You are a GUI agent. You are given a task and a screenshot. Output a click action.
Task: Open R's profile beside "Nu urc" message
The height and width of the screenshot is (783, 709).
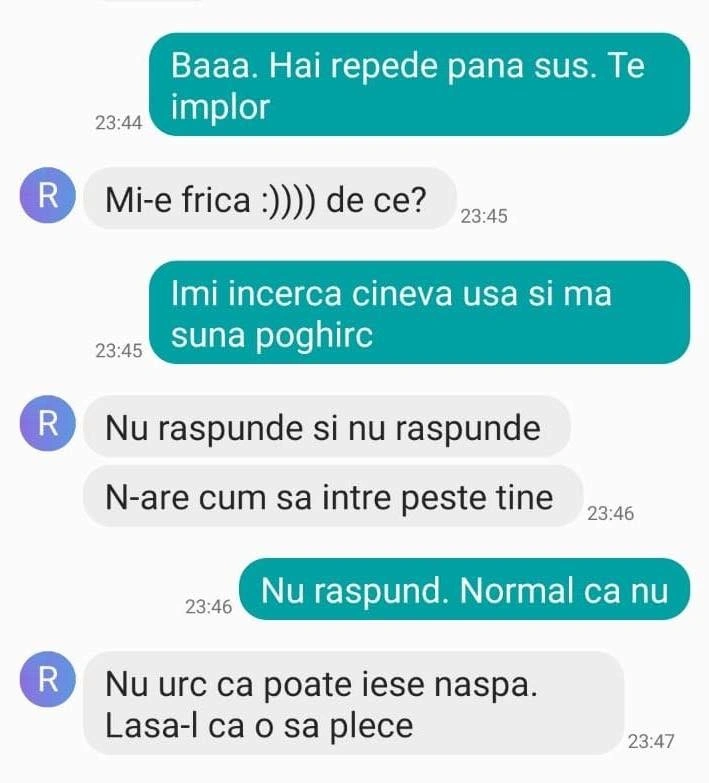pos(46,679)
